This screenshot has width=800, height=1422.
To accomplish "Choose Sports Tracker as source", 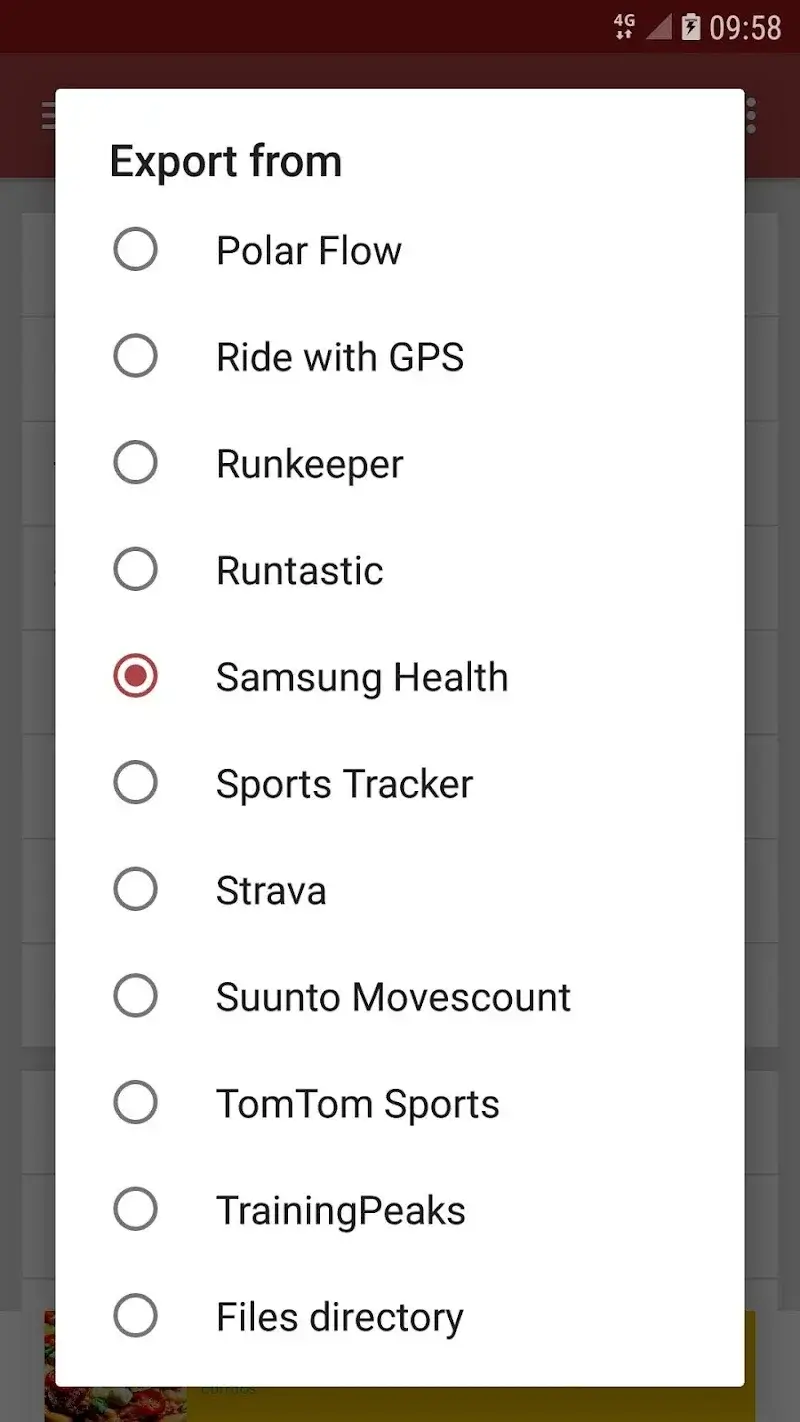I will coord(136,783).
